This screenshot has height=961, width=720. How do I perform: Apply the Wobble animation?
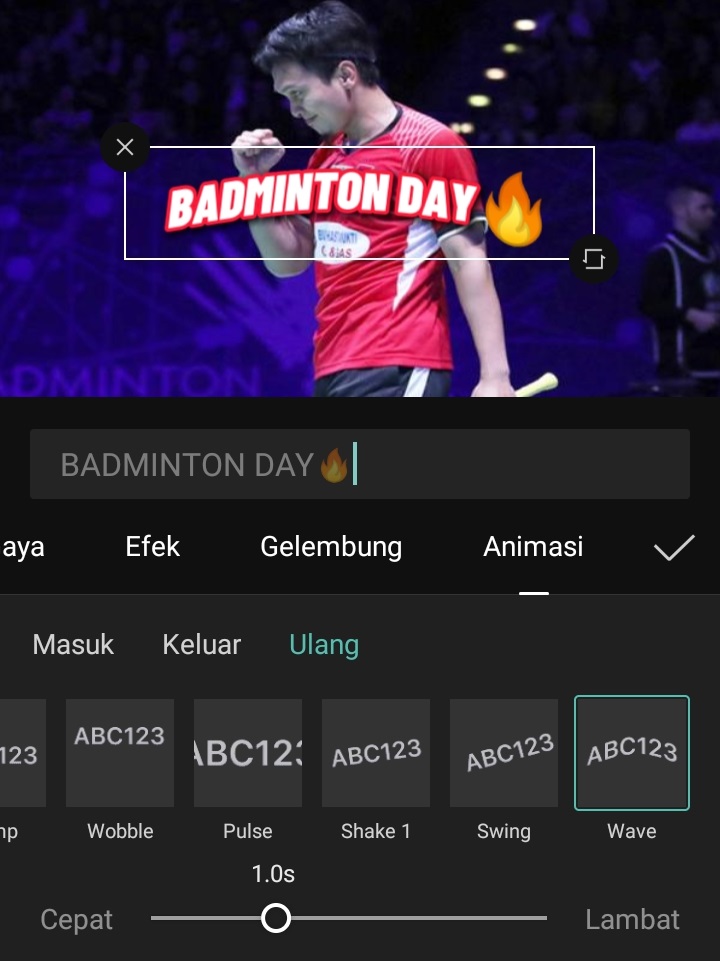120,753
